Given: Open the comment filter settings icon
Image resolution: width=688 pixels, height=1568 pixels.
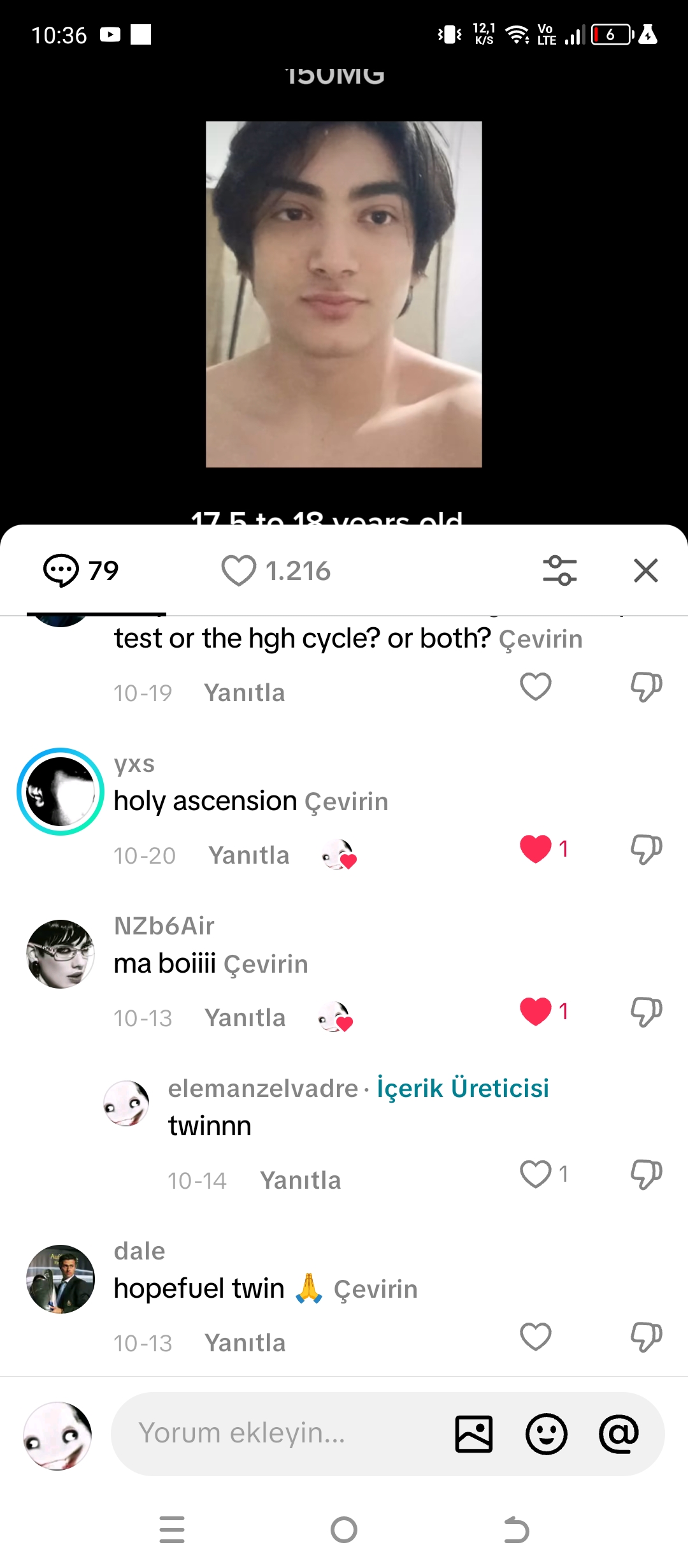Looking at the screenshot, I should tap(559, 570).
